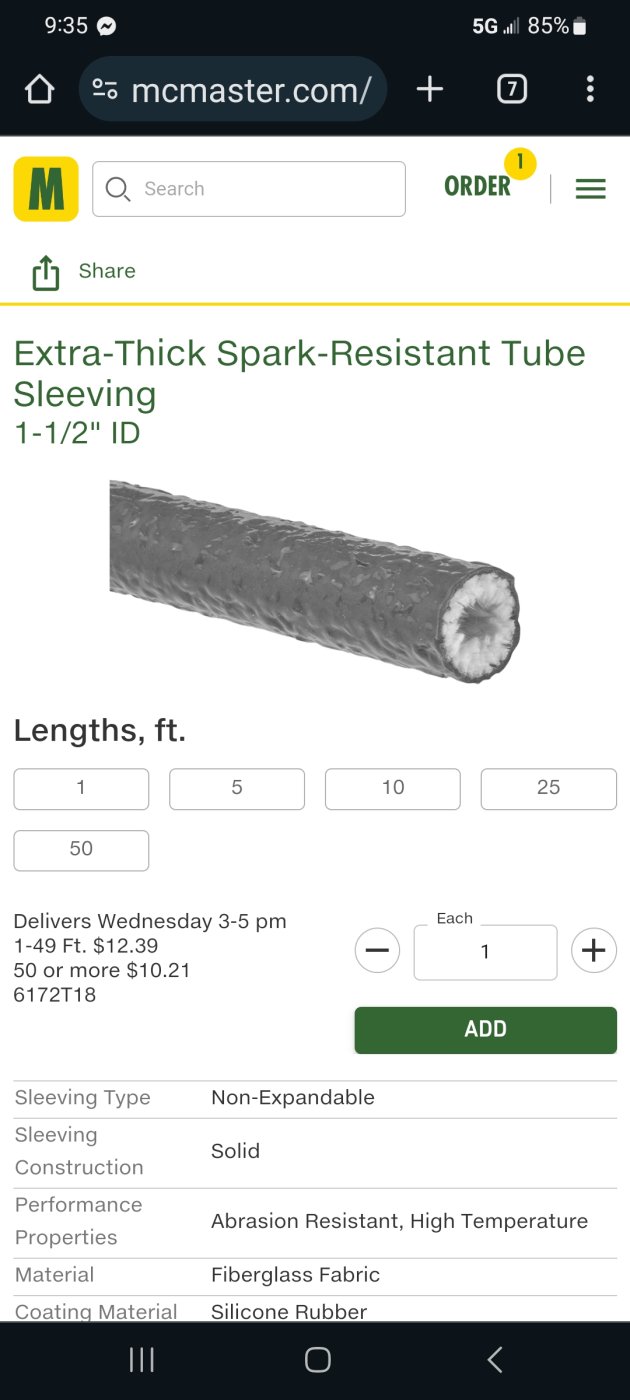The image size is (630, 1400).
Task: Go back using the system back button
Action: 494,1359
